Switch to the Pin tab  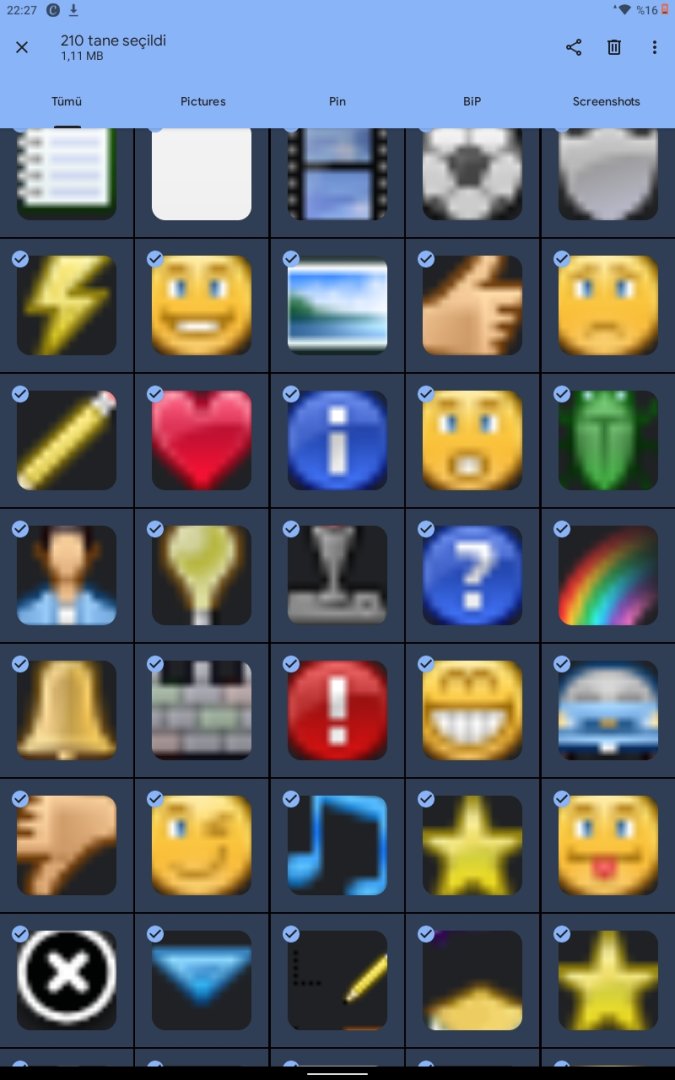click(x=337, y=101)
